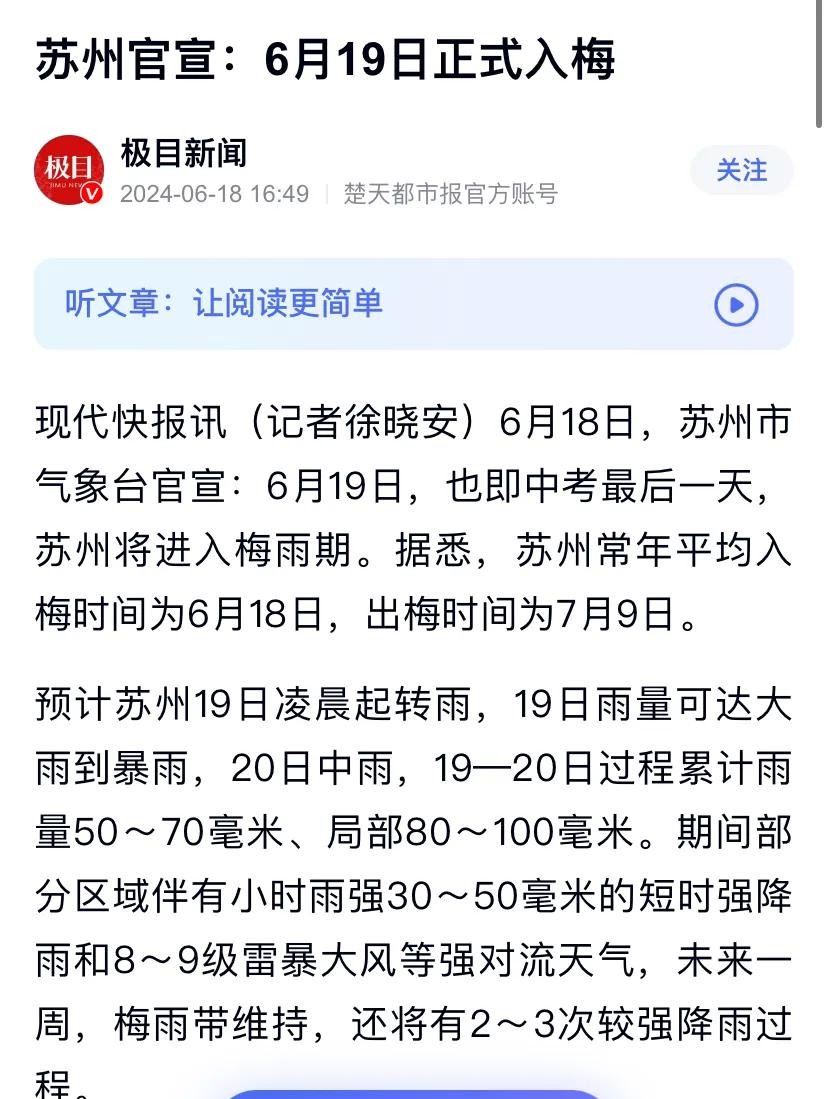
Task: Play the article audio
Action: [736, 305]
